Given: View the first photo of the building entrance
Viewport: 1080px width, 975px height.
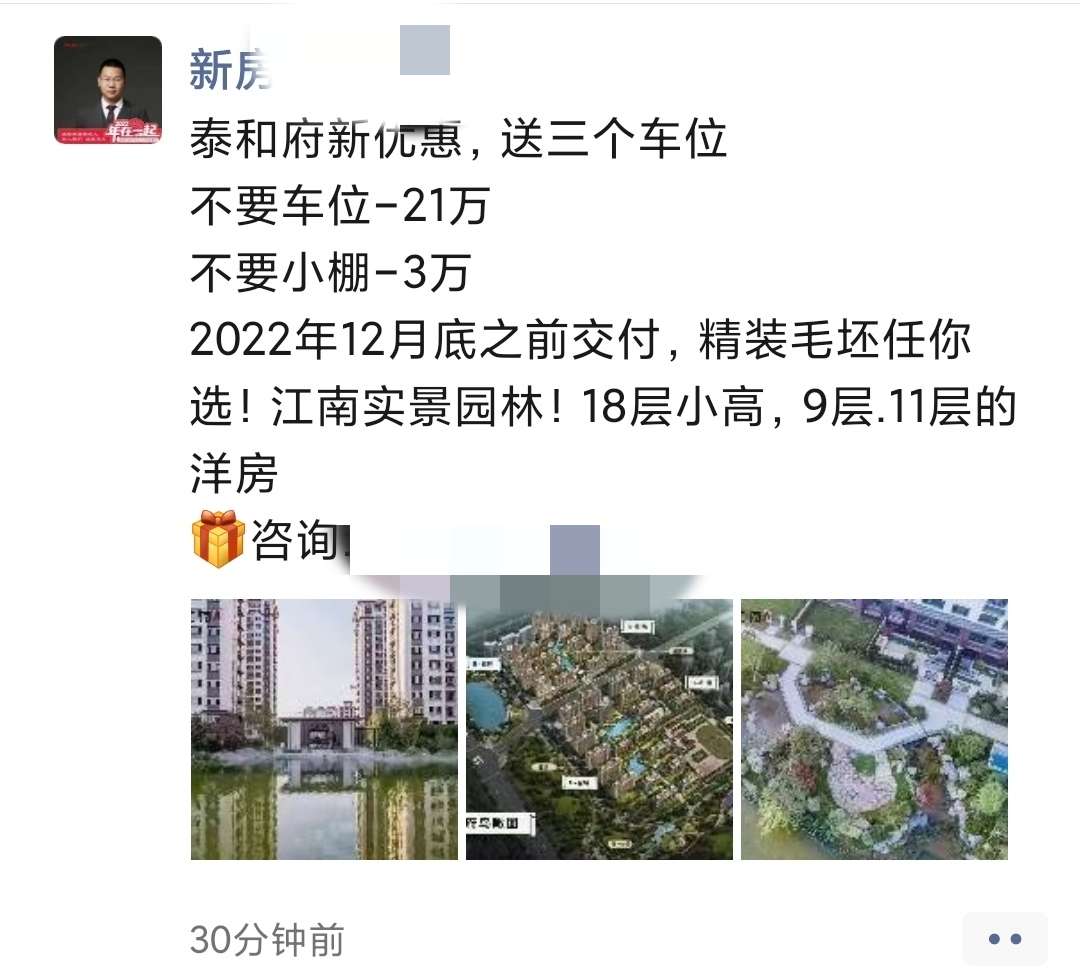Looking at the screenshot, I should tap(324, 729).
